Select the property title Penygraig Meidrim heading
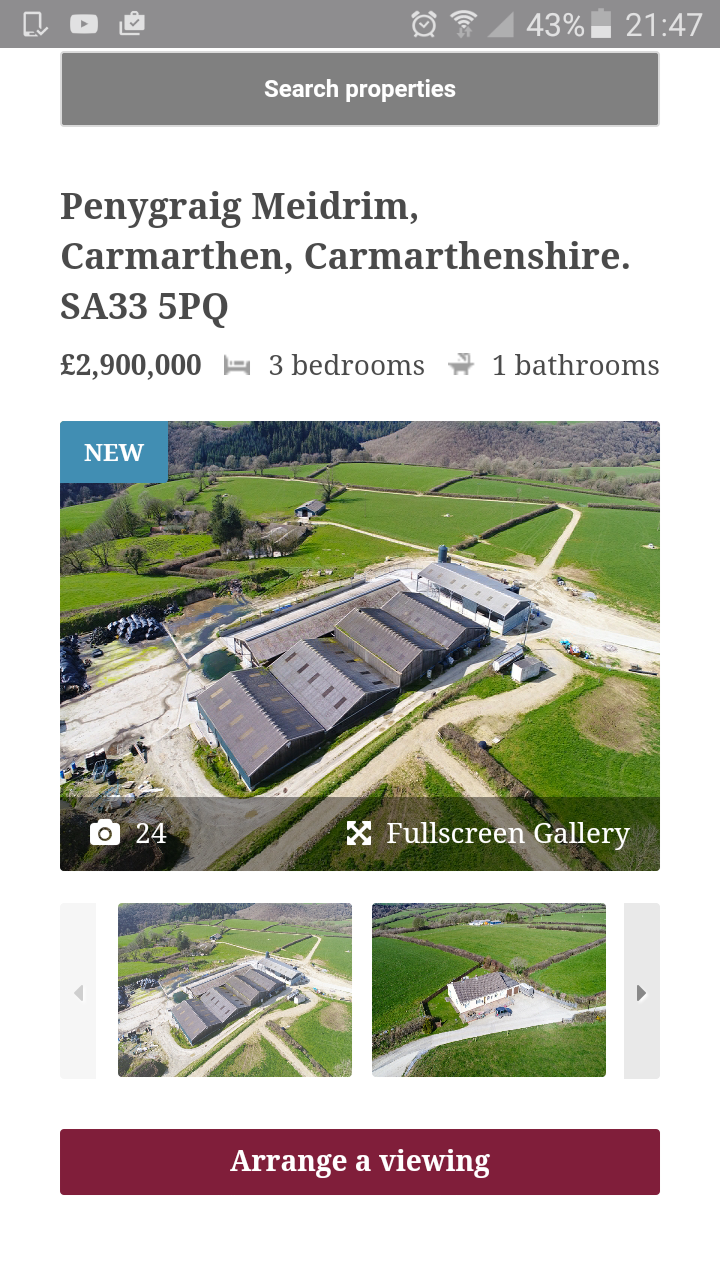Image resolution: width=720 pixels, height=1280 pixels. 345,256
